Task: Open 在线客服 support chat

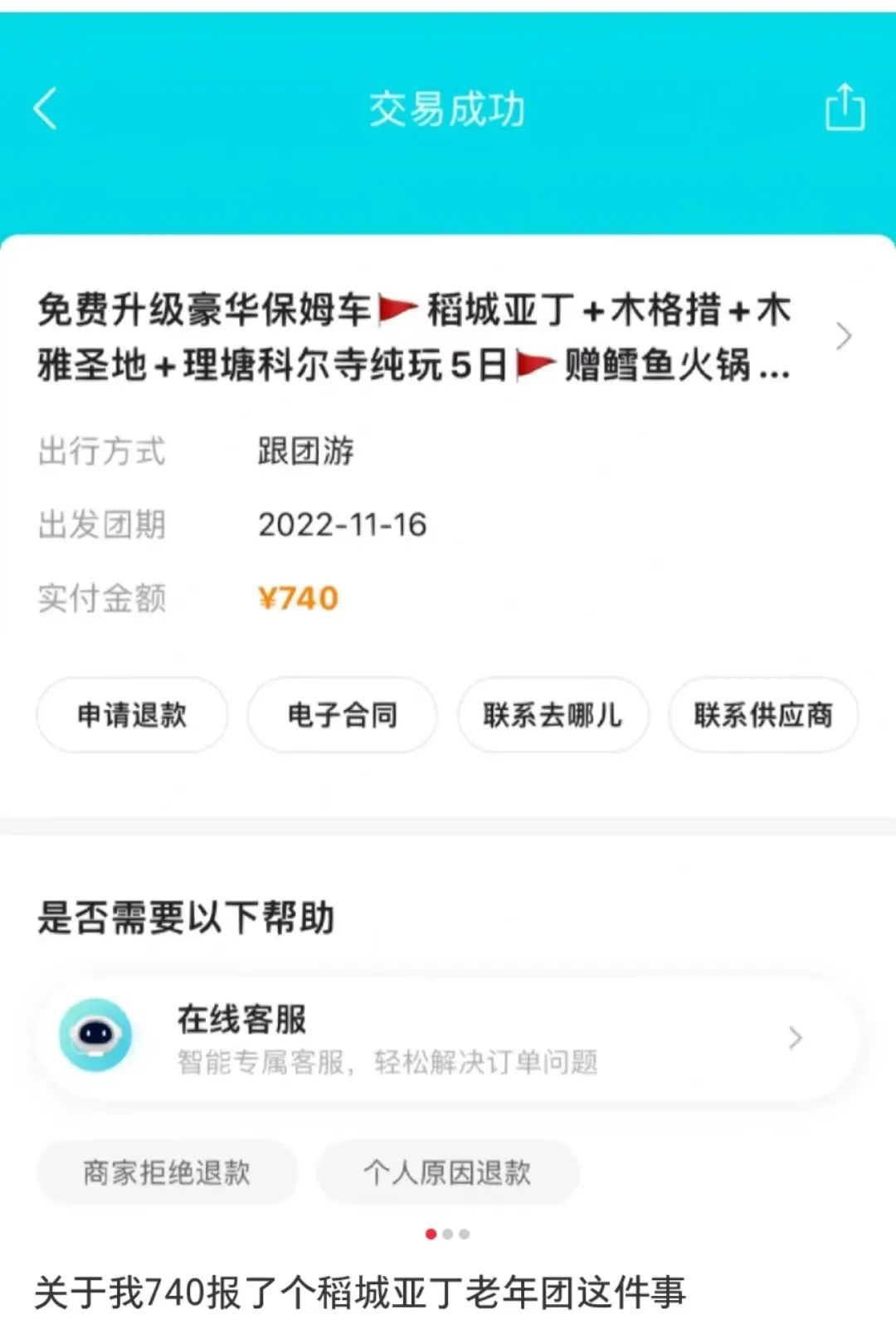Action: 448,1038
